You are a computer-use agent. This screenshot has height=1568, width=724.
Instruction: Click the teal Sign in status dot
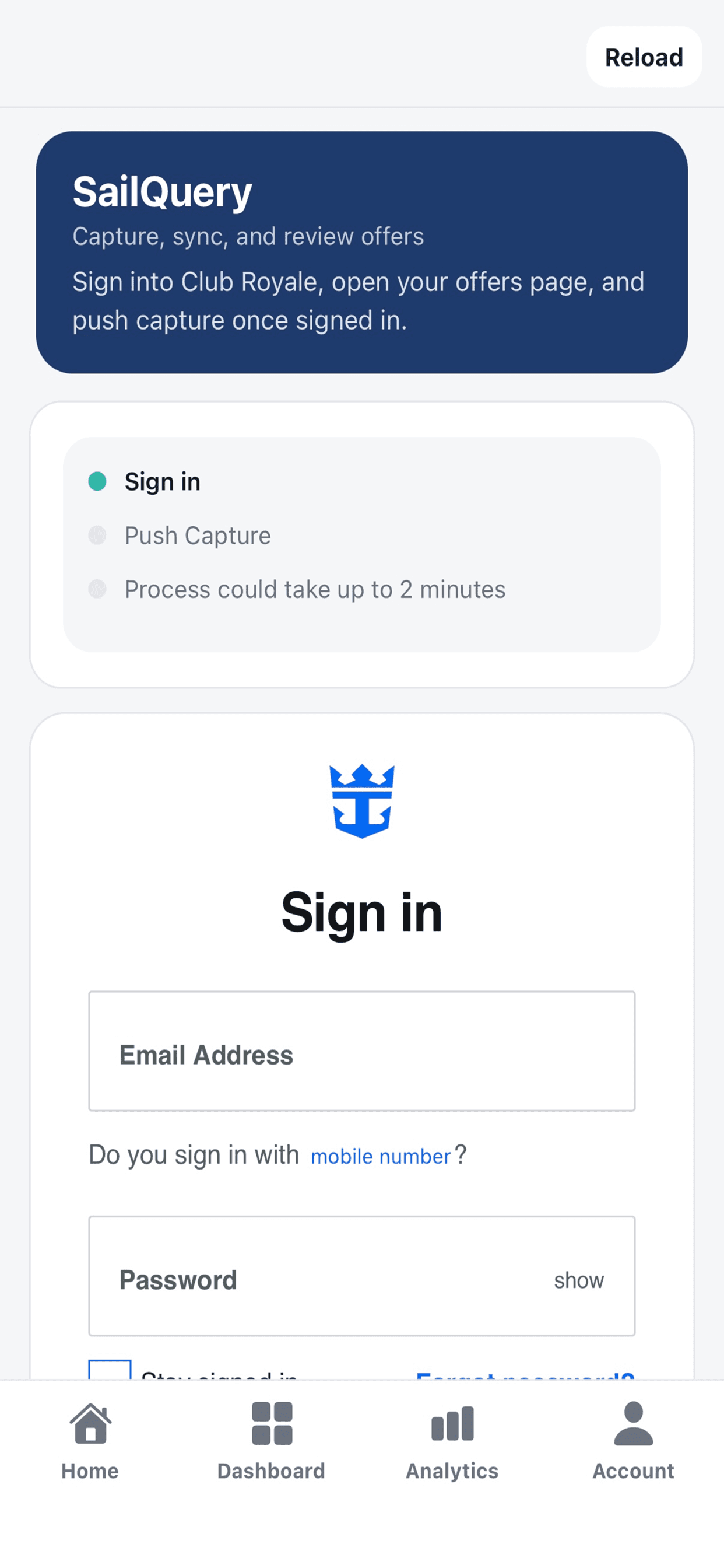(97, 481)
